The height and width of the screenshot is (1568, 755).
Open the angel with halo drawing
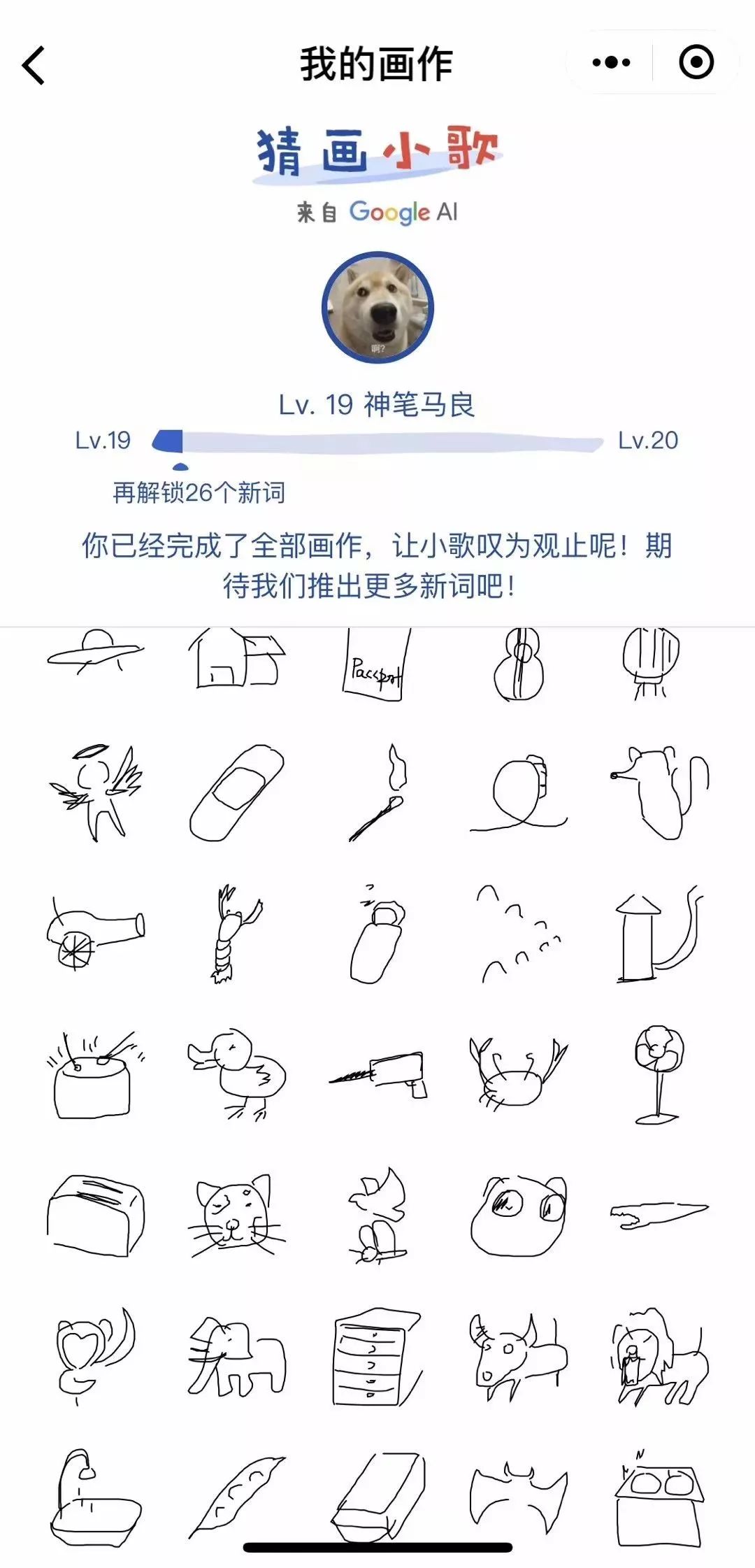(96, 792)
